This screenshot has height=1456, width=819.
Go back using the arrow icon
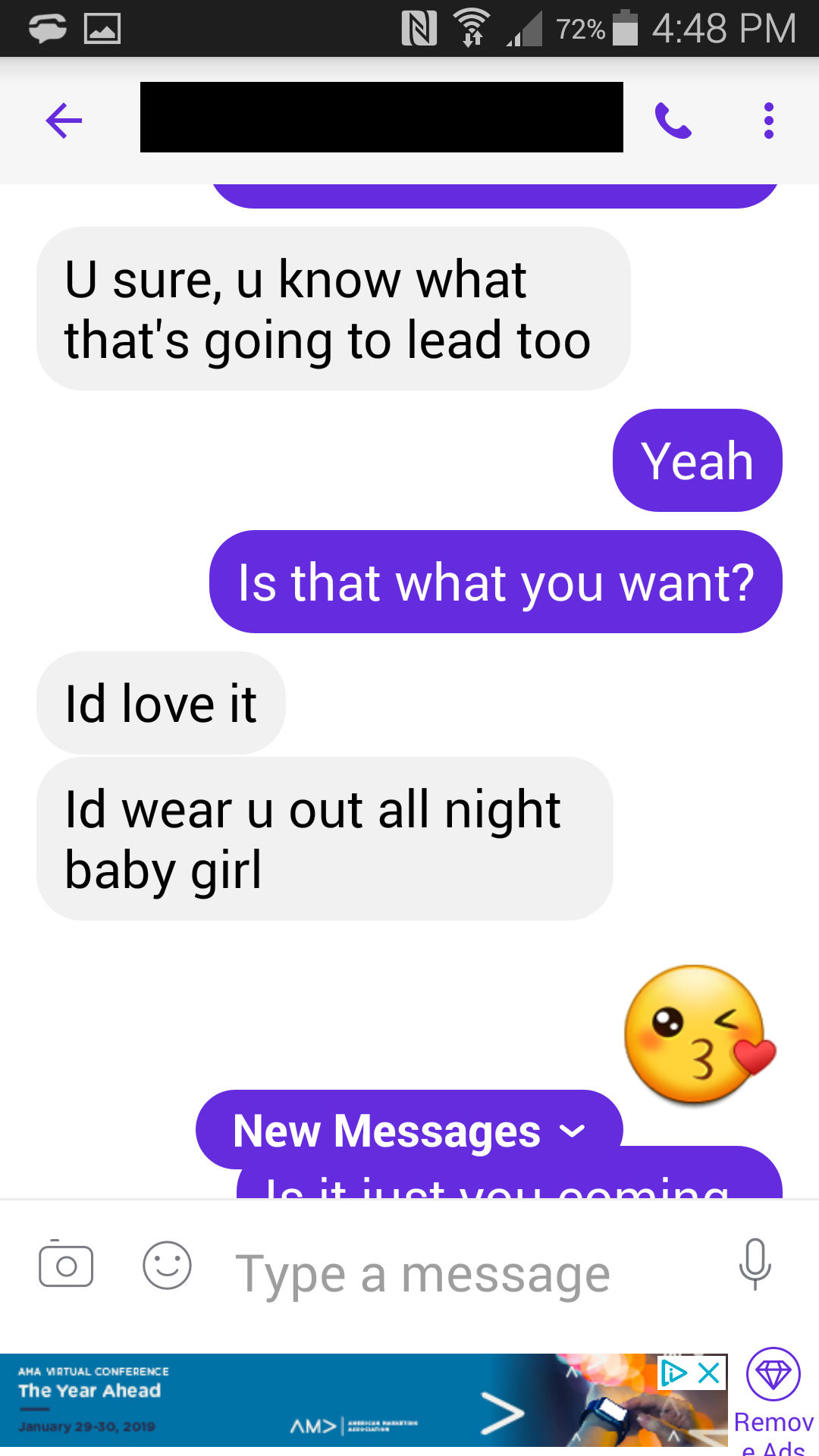tap(64, 121)
